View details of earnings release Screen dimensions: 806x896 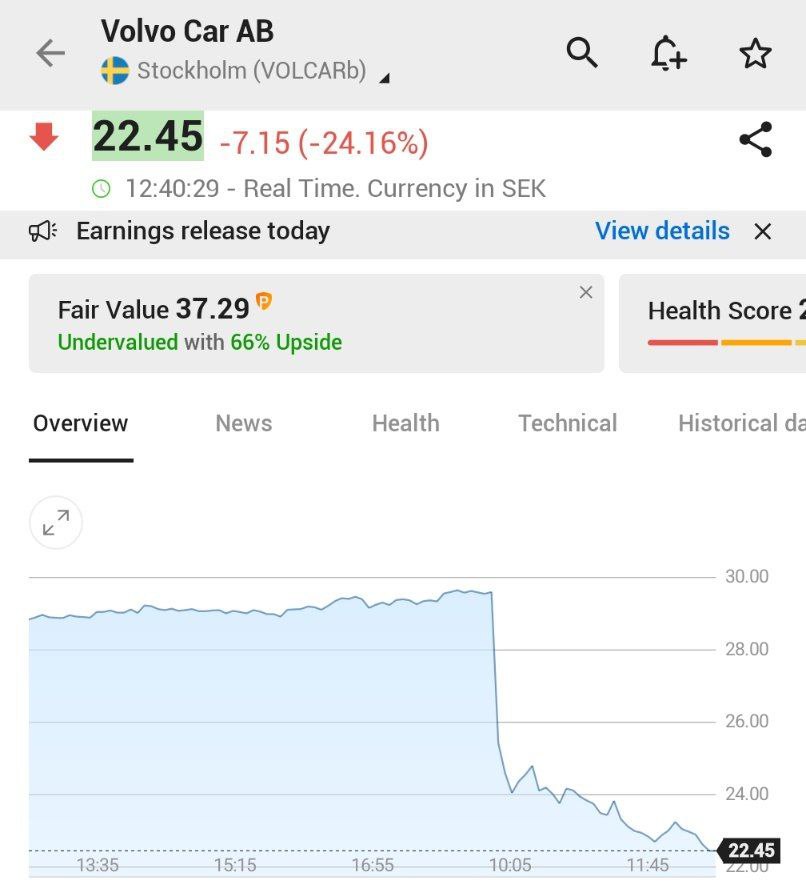point(662,231)
